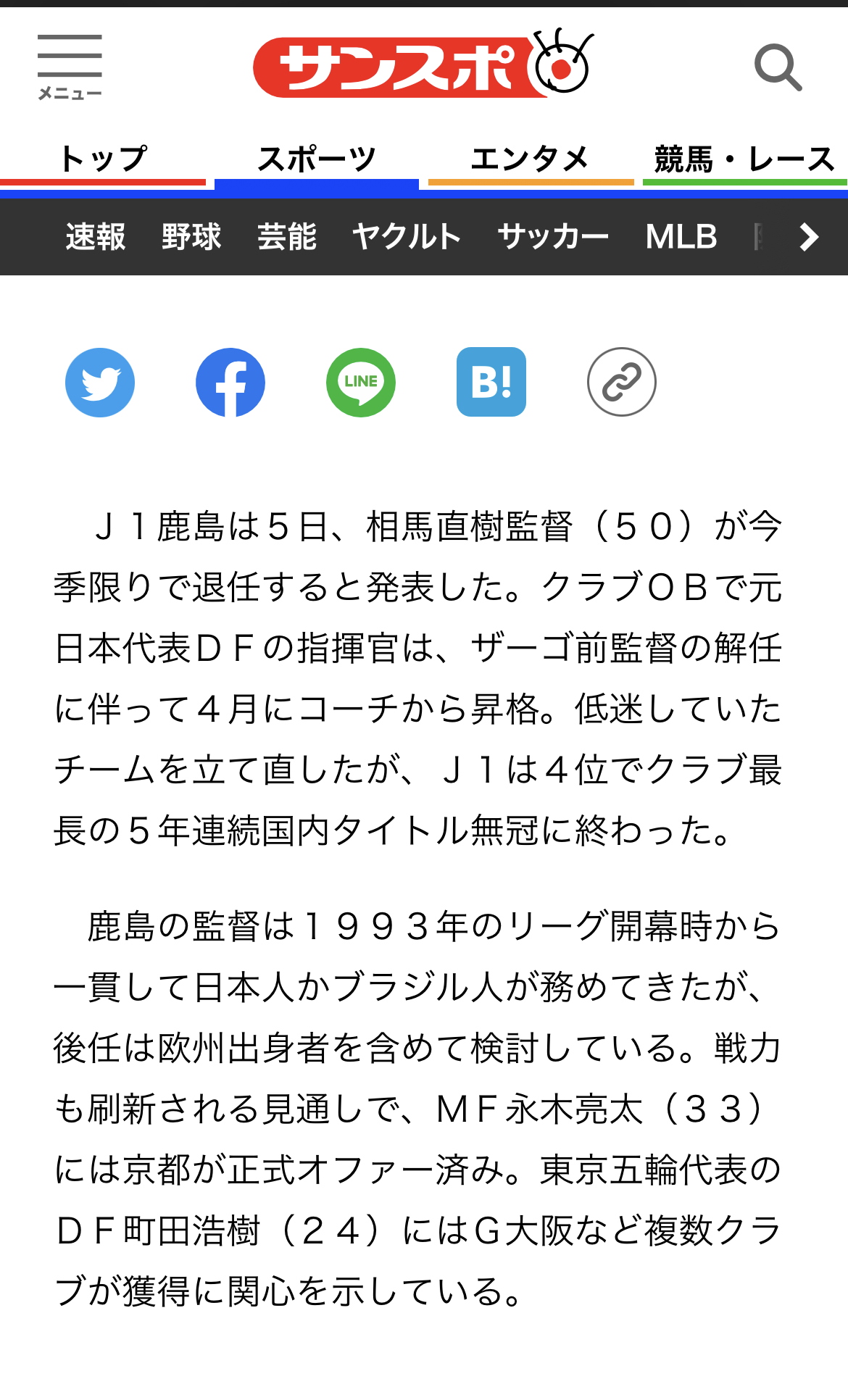The height and width of the screenshot is (1400, 848).
Task: Switch to the トップ tab
Action: coord(103,159)
